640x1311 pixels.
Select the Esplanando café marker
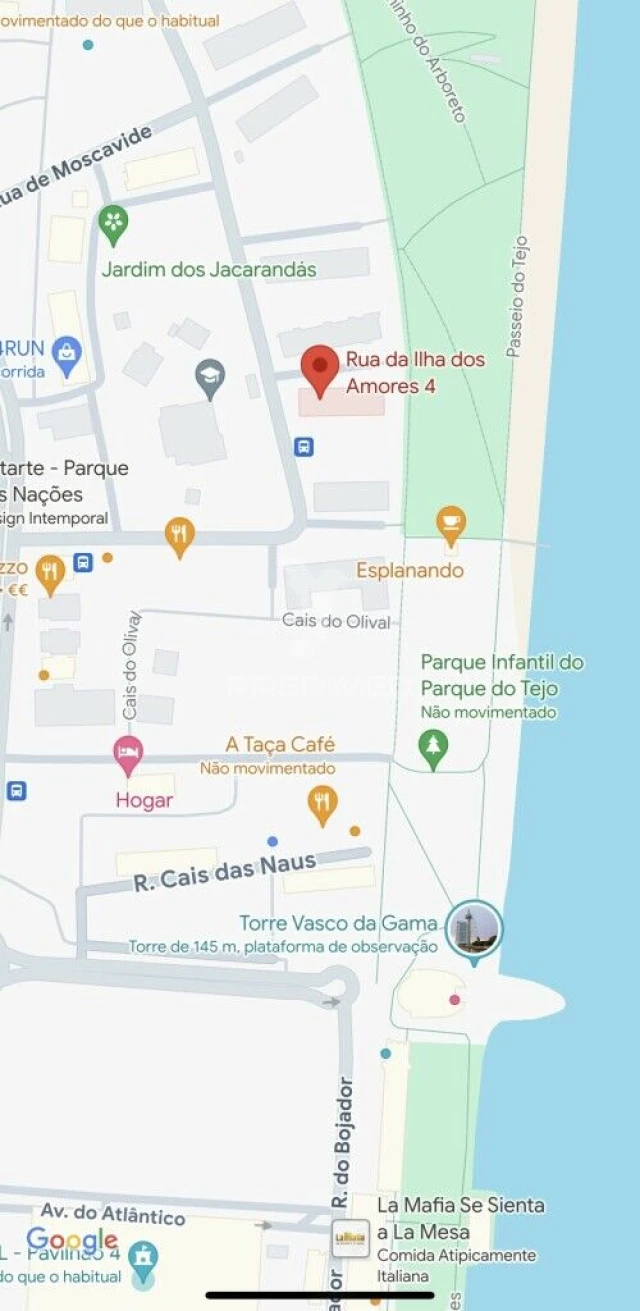click(451, 524)
